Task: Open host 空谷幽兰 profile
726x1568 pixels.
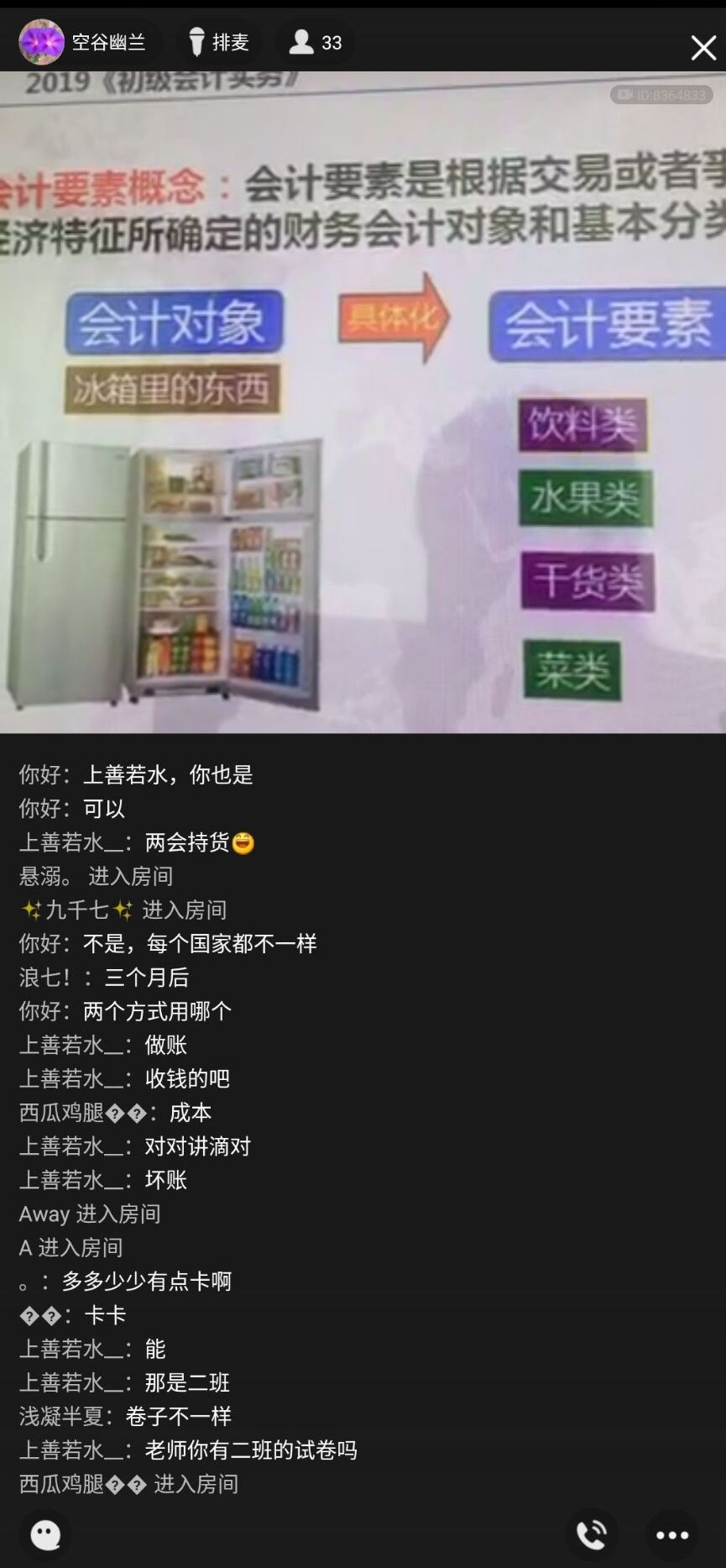Action: click(42, 42)
